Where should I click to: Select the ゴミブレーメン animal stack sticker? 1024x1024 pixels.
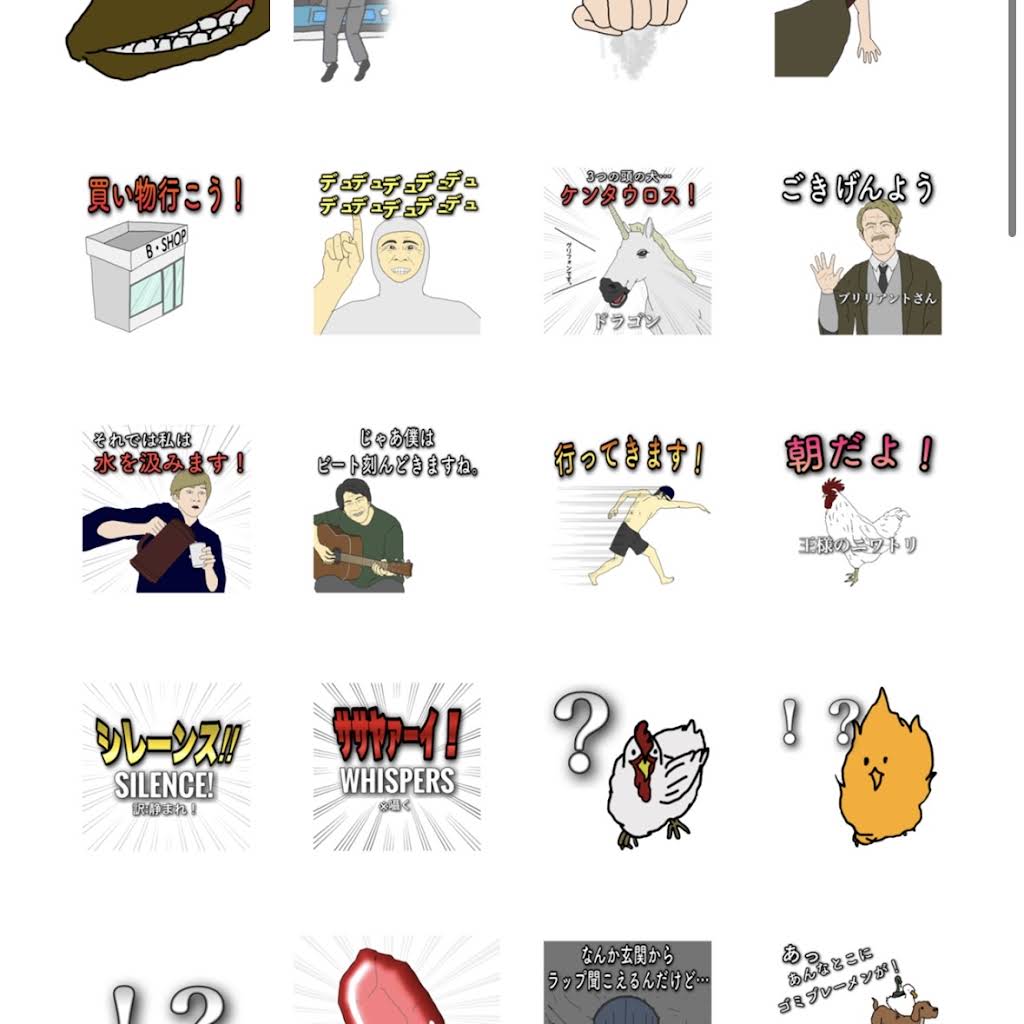[859, 982]
